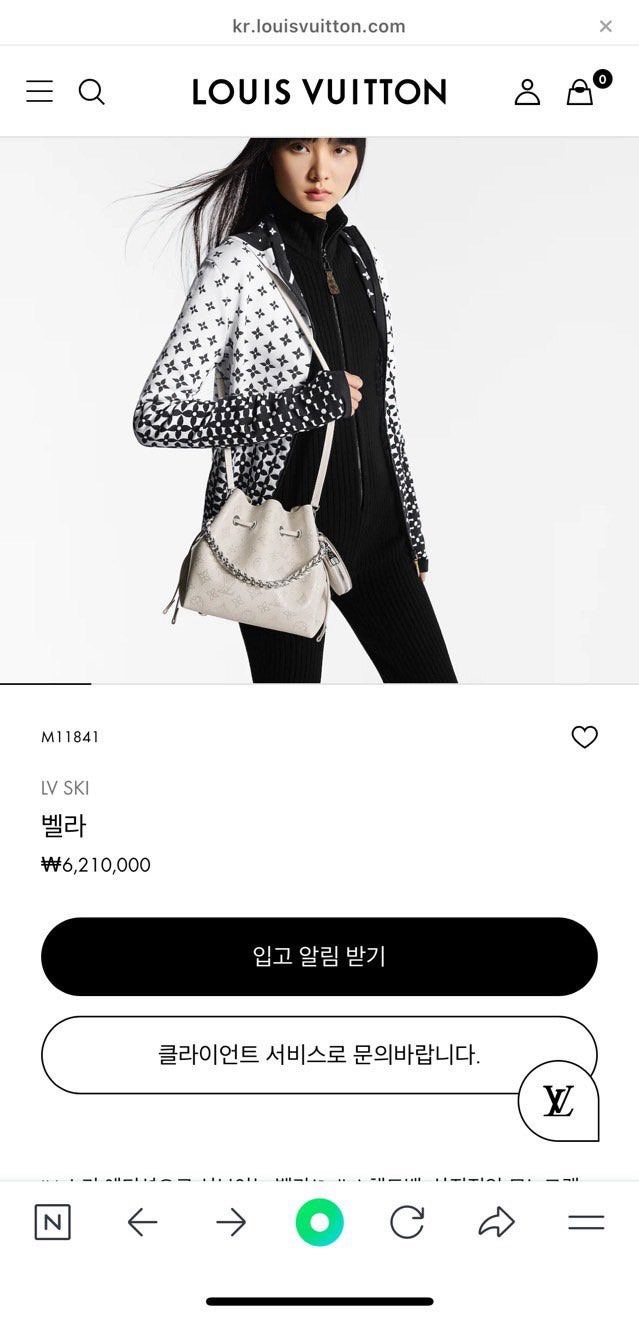Share this page
This screenshot has width=639, height=1321.
pyautogui.click(x=496, y=1222)
